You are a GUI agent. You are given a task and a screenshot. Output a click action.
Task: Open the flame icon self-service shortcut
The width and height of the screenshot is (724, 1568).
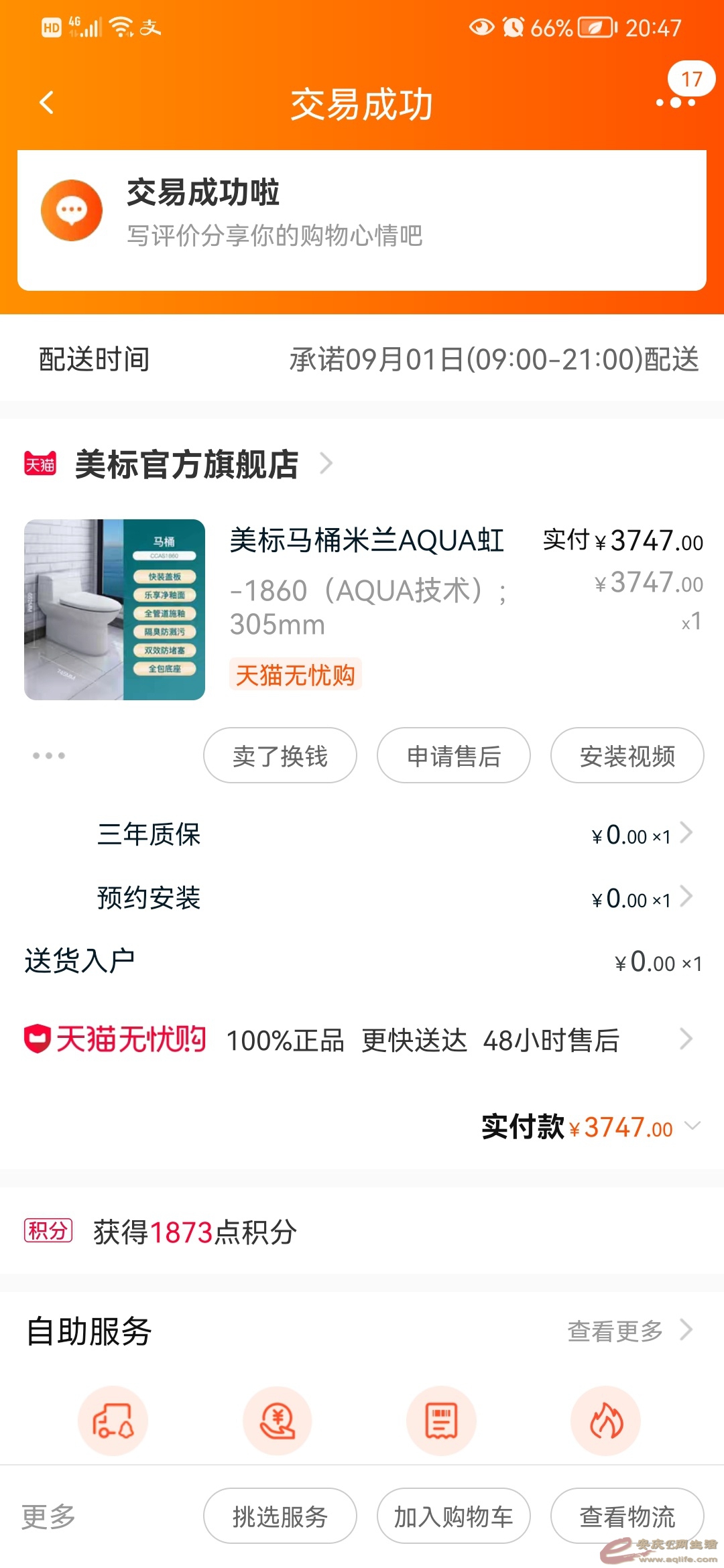point(606,1421)
